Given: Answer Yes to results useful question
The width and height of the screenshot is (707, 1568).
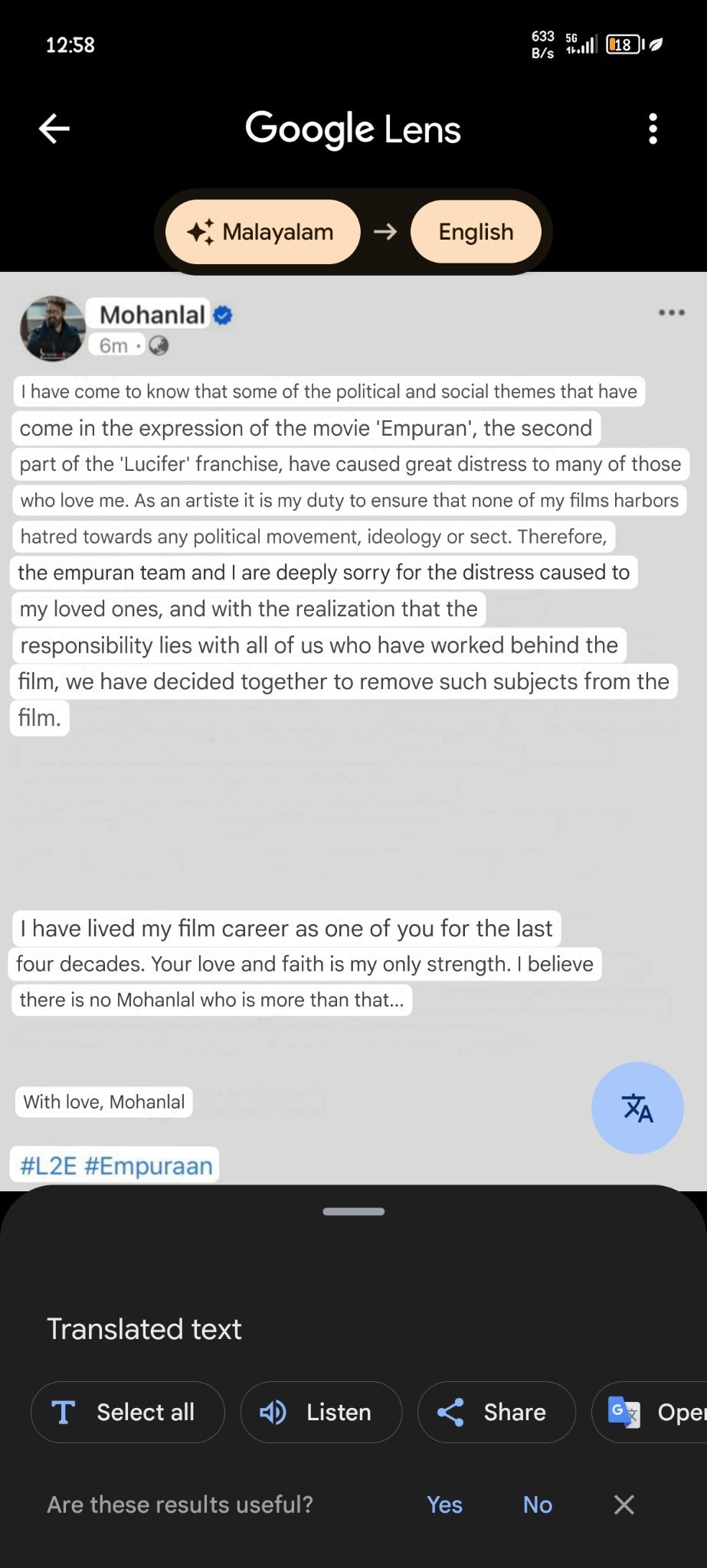Looking at the screenshot, I should pyautogui.click(x=444, y=1504).
